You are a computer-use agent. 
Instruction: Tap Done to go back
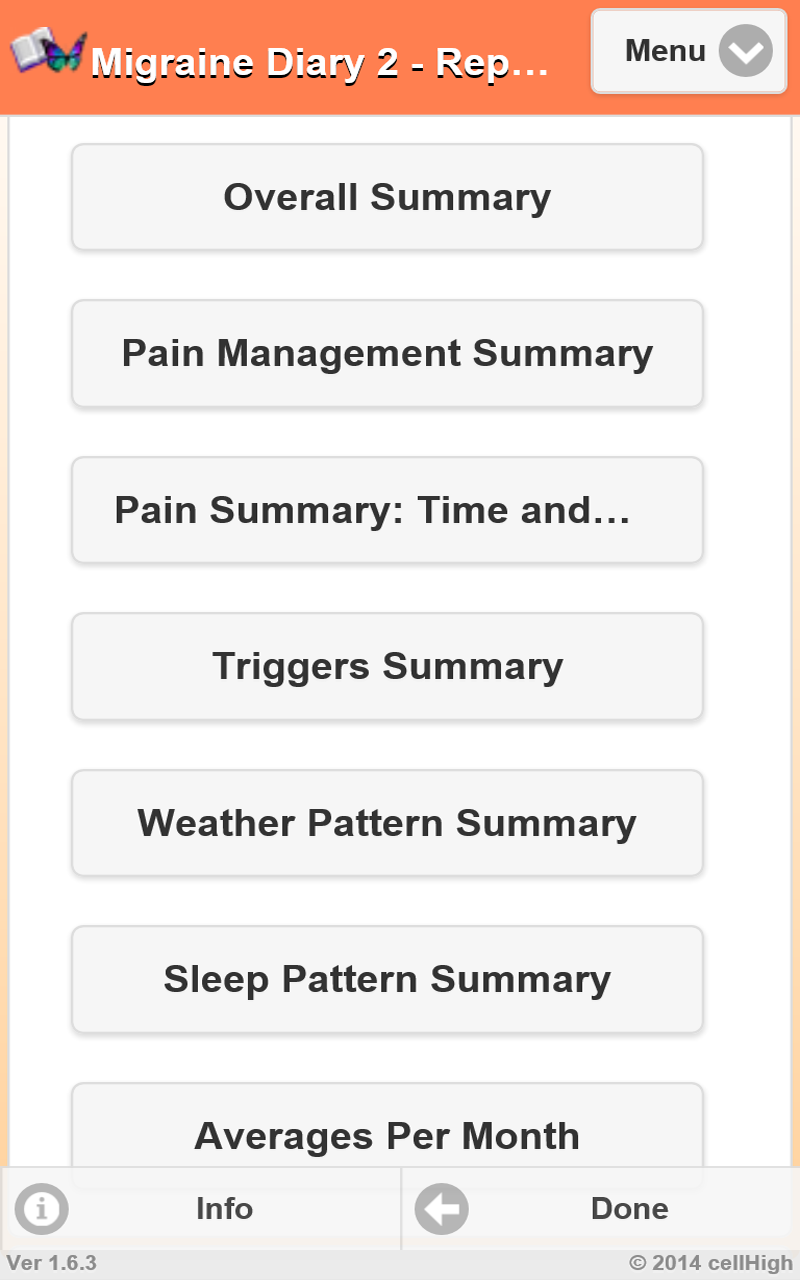click(x=600, y=1209)
